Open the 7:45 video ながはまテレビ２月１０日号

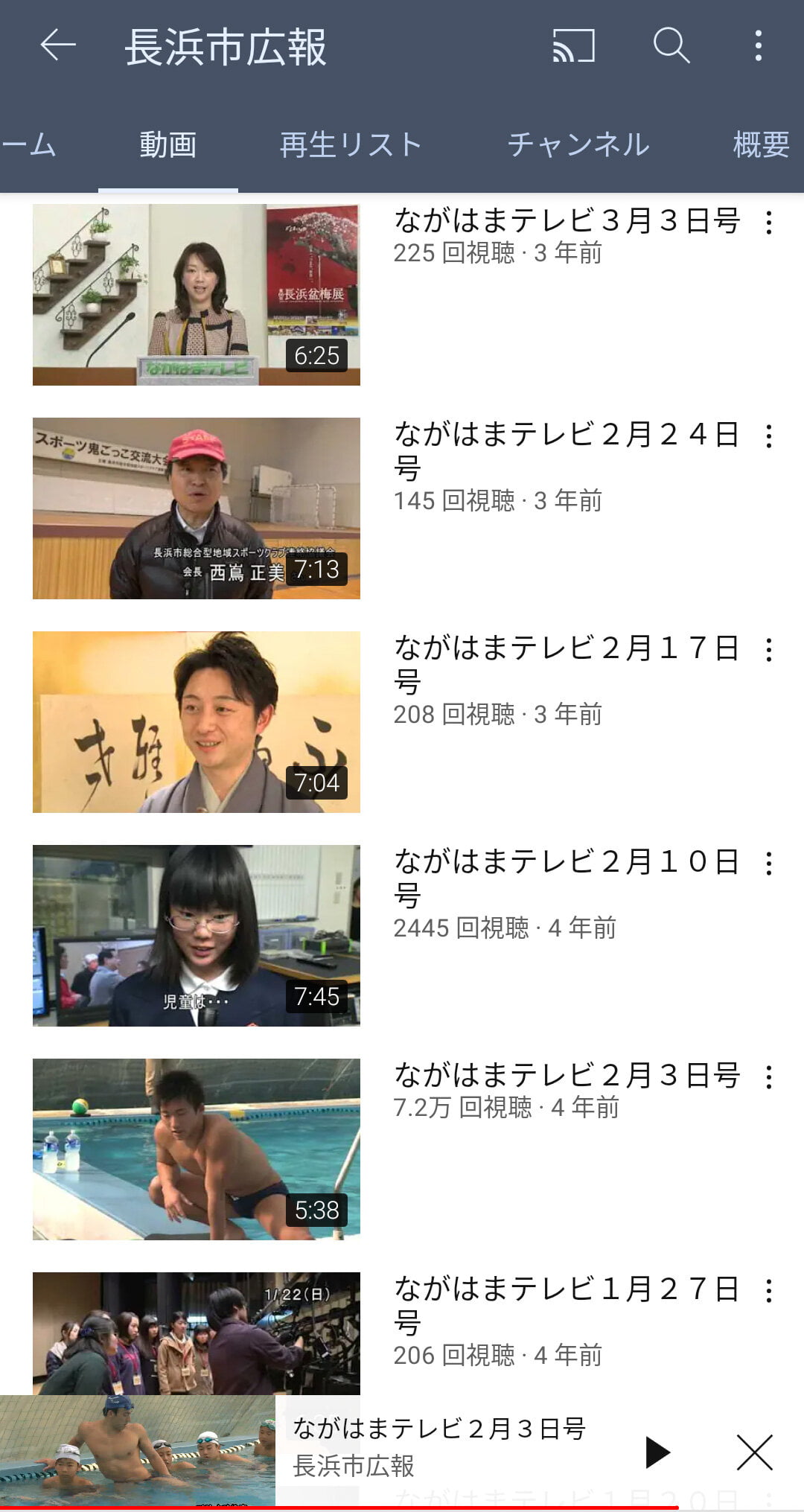(197, 936)
